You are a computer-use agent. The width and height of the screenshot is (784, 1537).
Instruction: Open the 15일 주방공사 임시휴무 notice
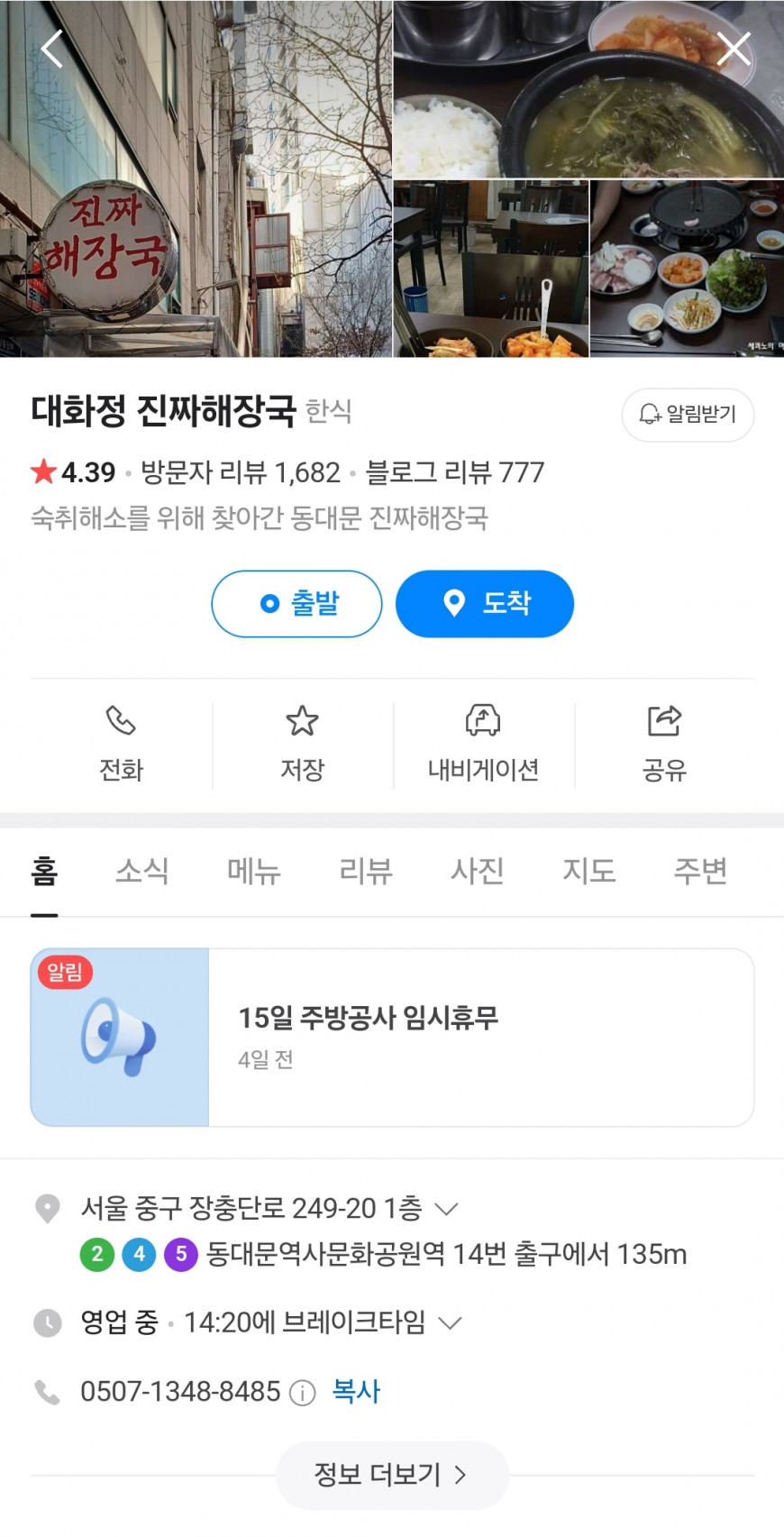click(x=392, y=1037)
